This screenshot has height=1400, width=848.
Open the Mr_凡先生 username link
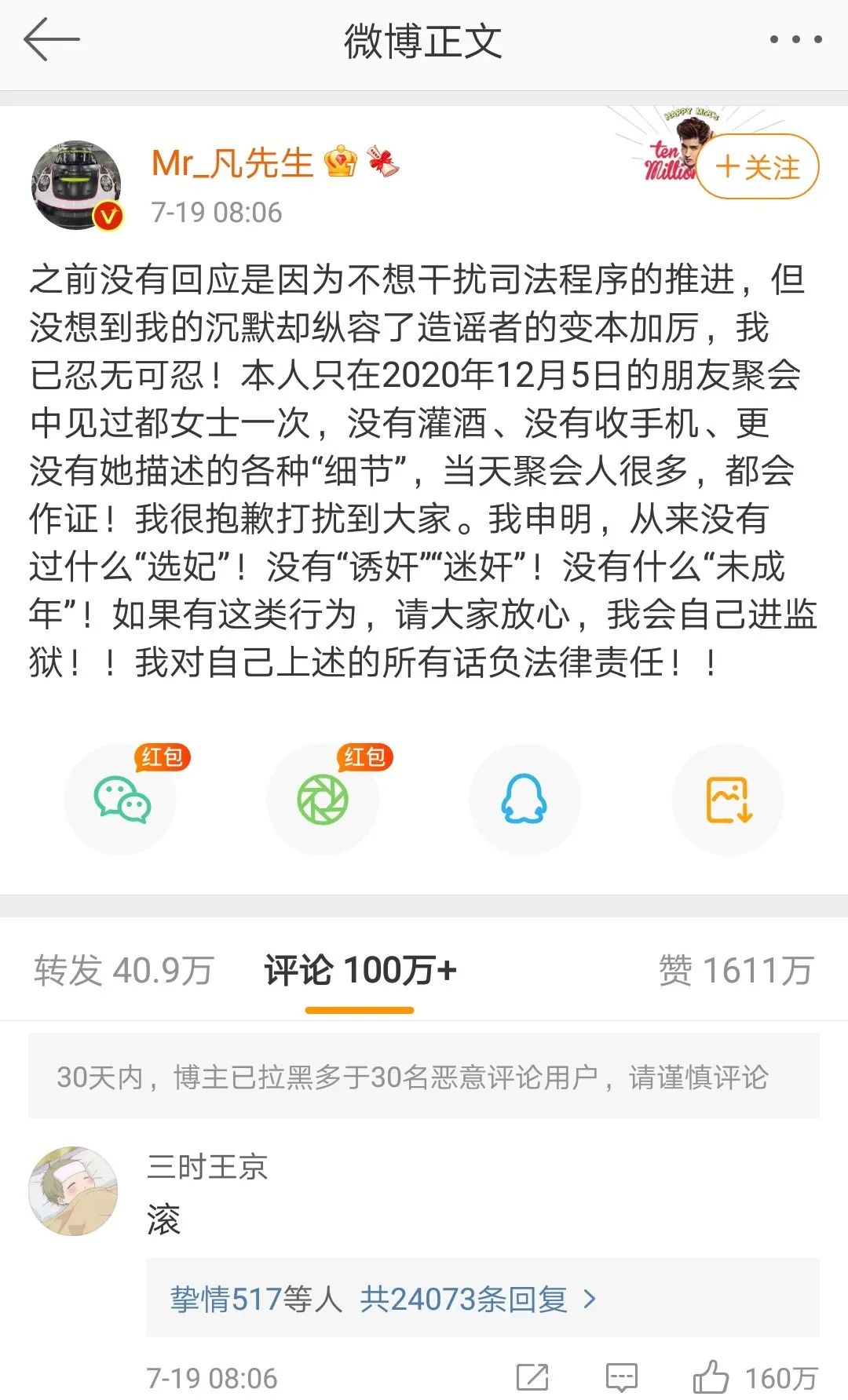click(x=232, y=163)
